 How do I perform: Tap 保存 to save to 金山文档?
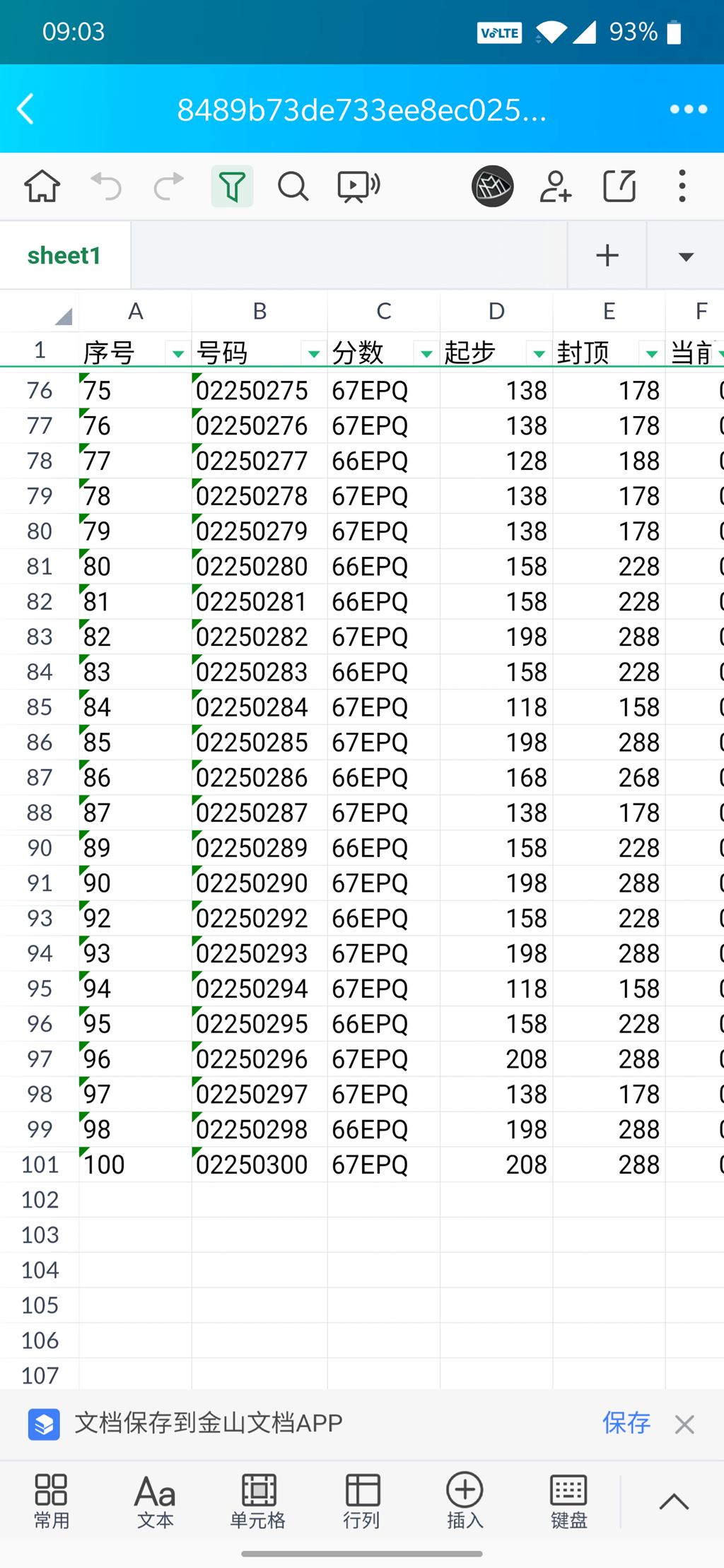click(x=626, y=1422)
